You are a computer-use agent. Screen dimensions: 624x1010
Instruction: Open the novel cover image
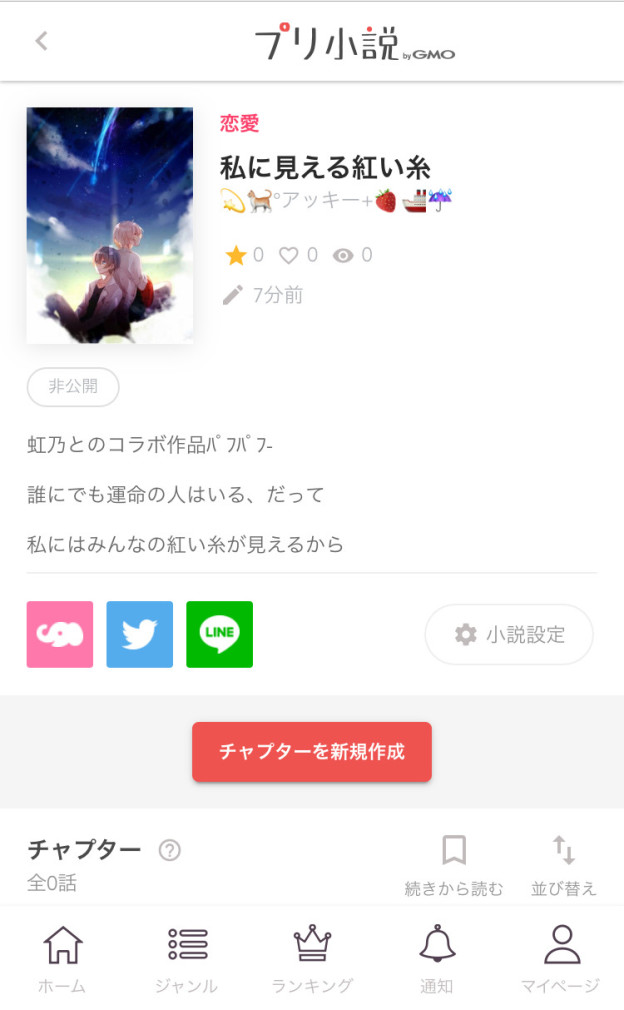109,225
